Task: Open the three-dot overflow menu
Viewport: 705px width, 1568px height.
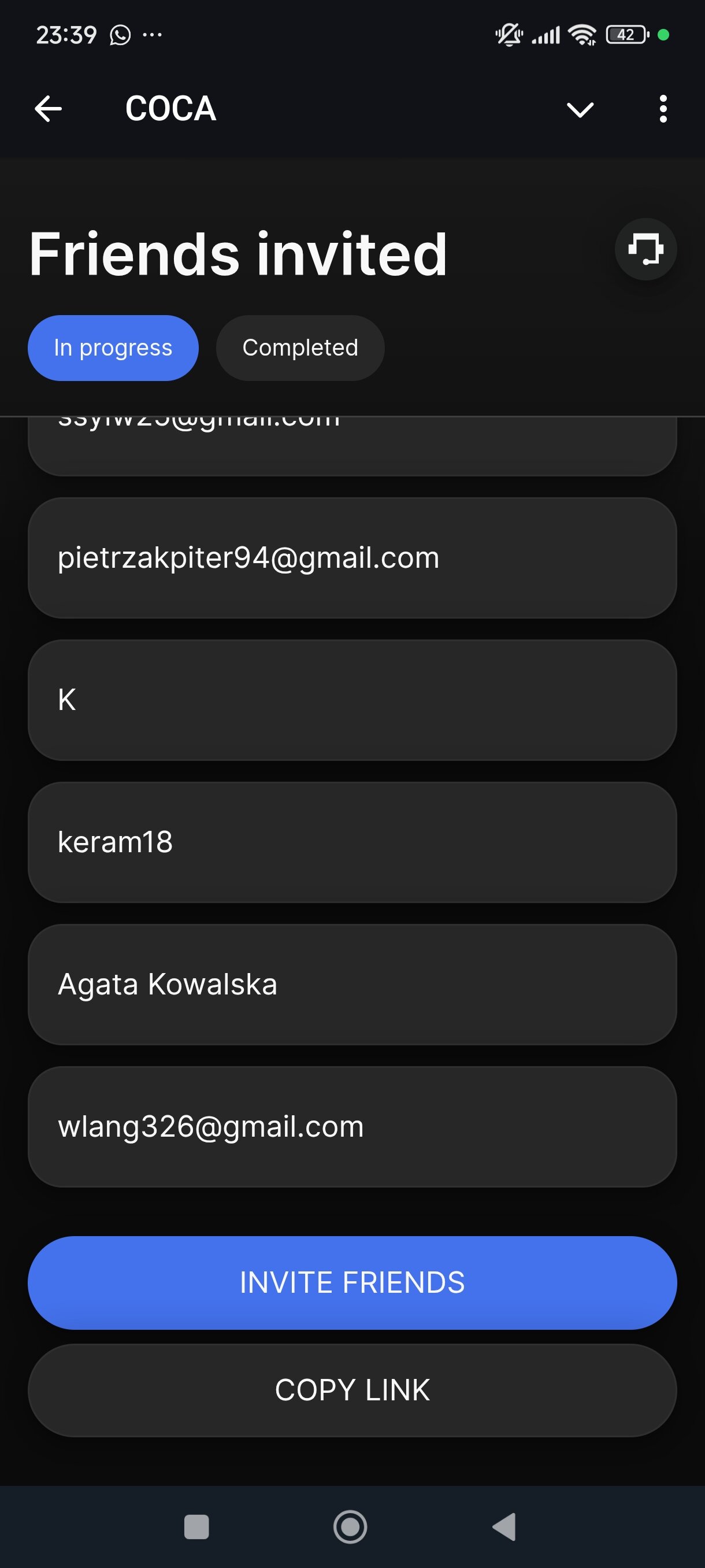Action: tap(663, 109)
